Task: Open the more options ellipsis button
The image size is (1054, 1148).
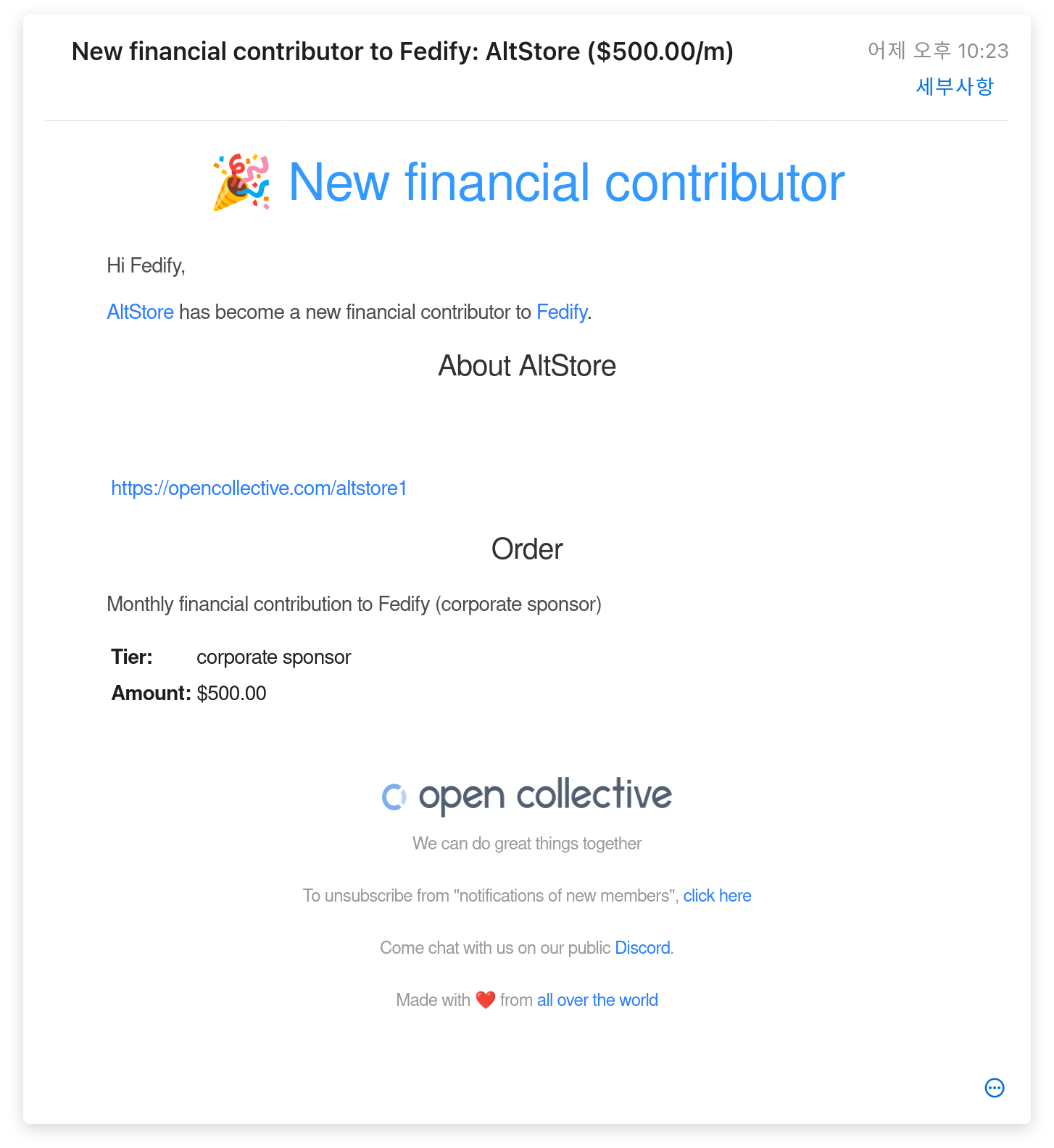Action: point(995,1088)
